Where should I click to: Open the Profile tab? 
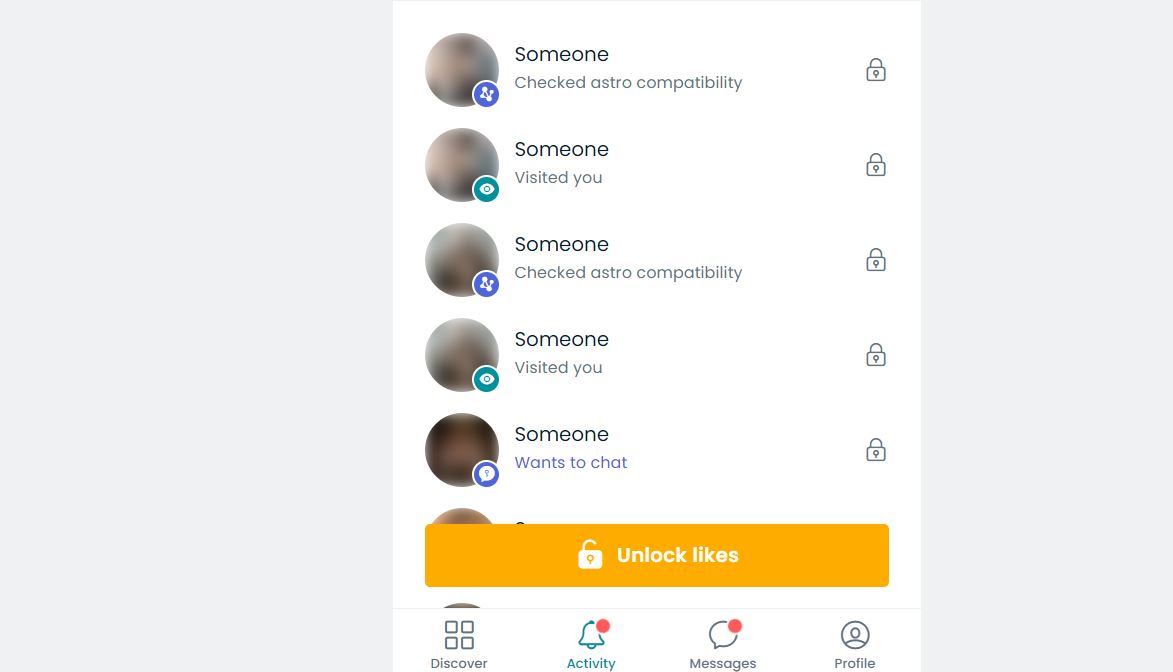[854, 643]
